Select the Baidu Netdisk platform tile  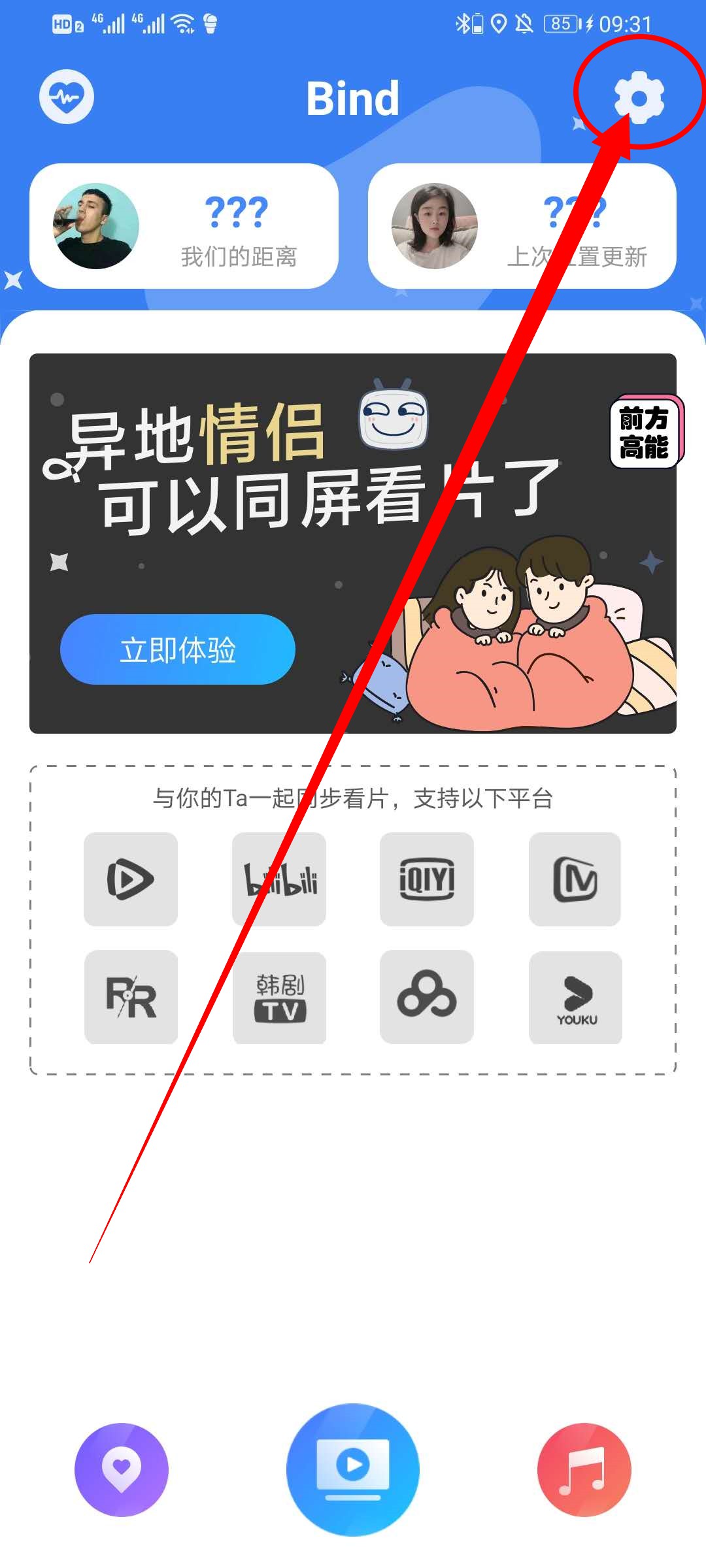pyautogui.click(x=427, y=997)
